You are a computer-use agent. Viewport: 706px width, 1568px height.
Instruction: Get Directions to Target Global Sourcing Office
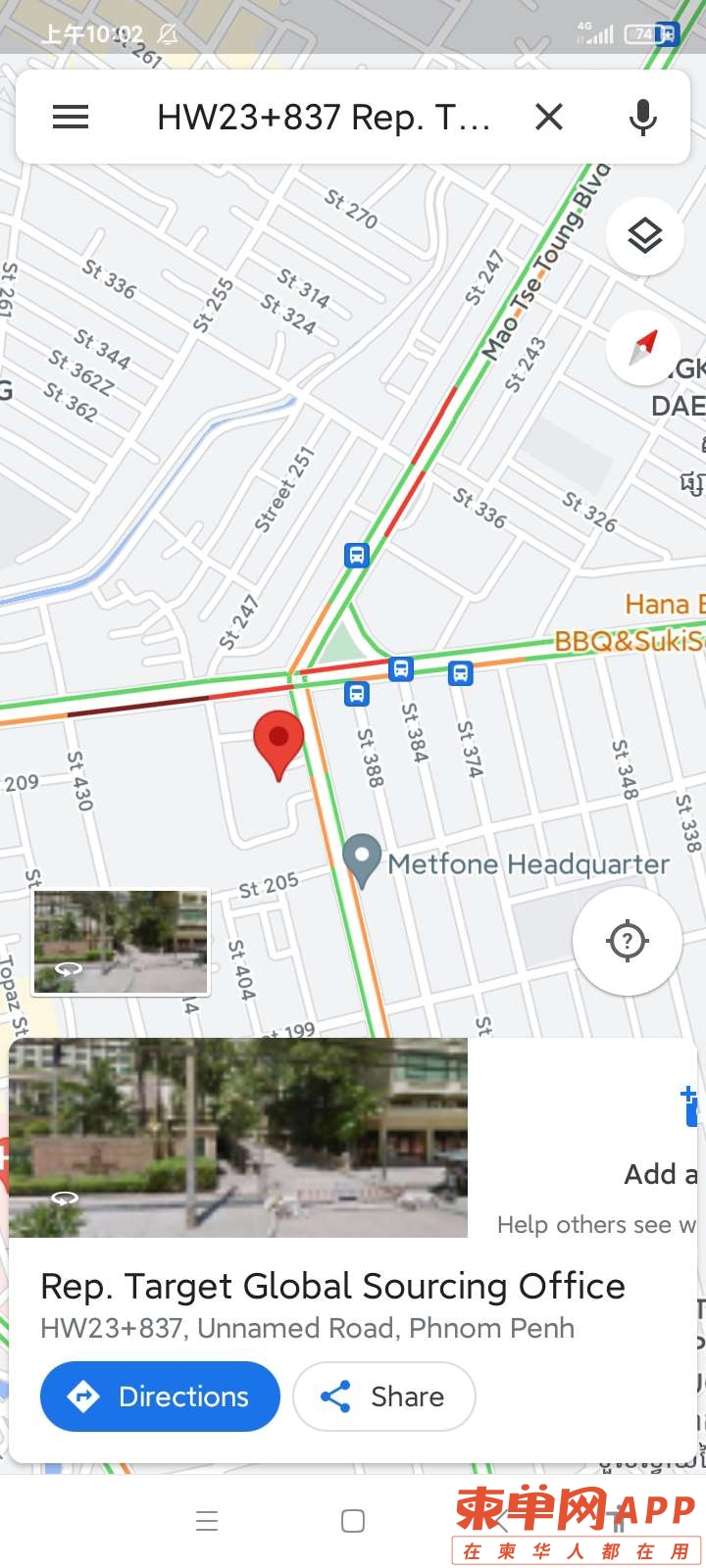pyautogui.click(x=160, y=1396)
